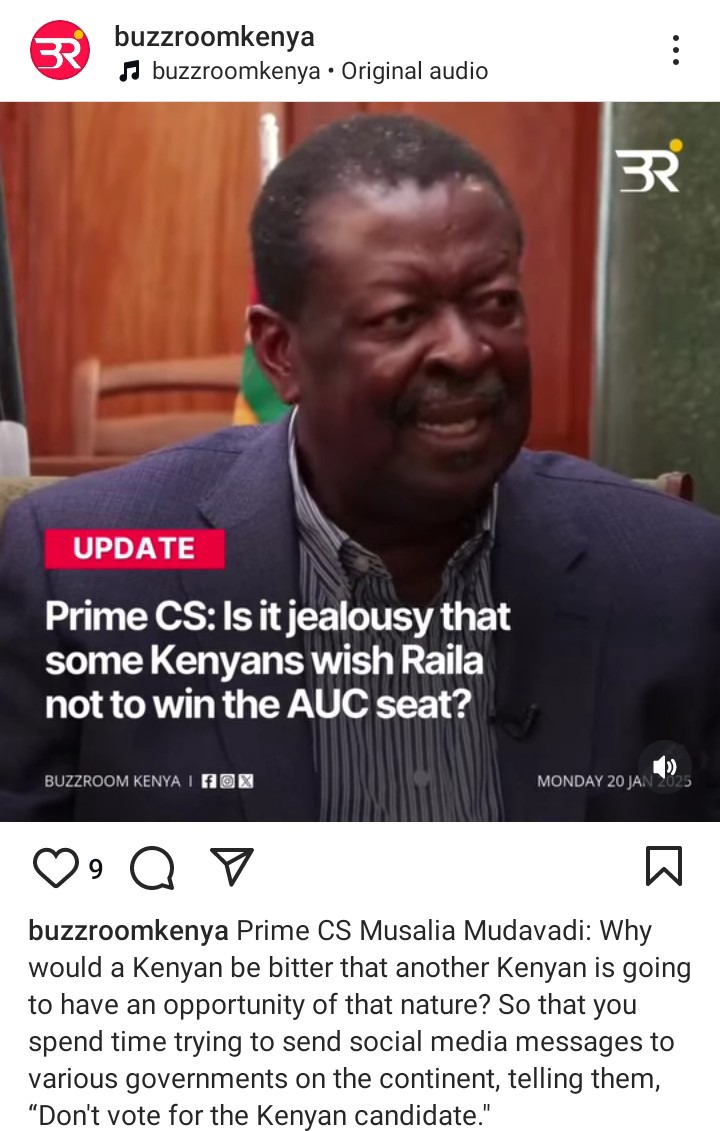Mute the video sound

[665, 767]
